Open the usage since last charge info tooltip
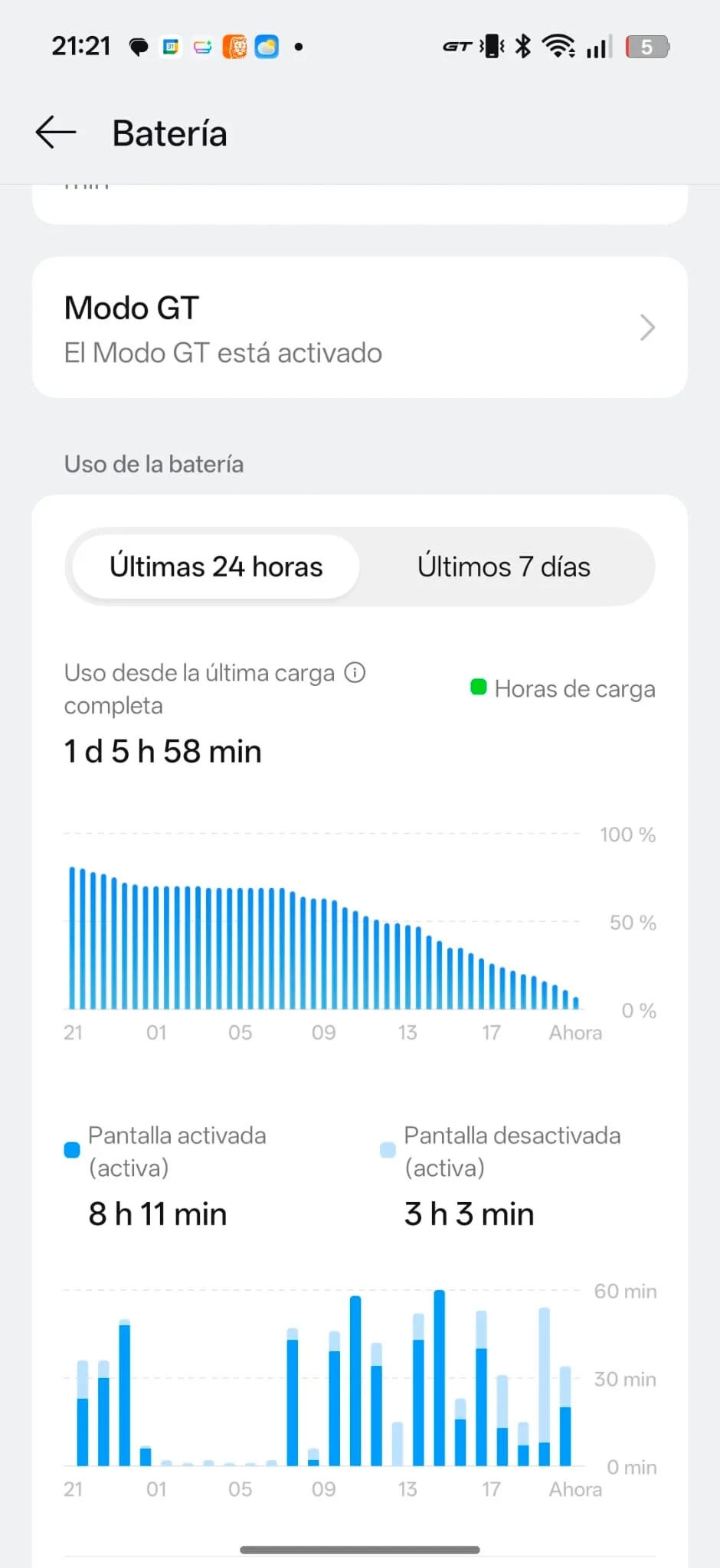Screen dimensions: 720x1568 [354, 672]
